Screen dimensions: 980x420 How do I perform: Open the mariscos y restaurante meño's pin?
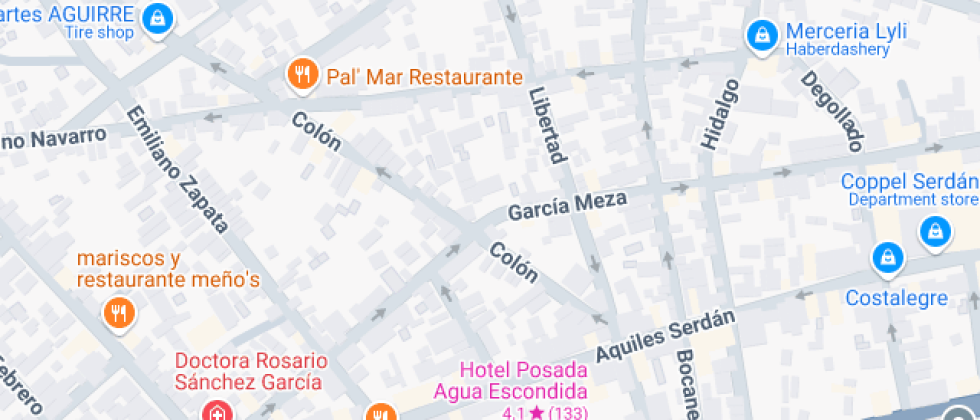[x=118, y=313]
